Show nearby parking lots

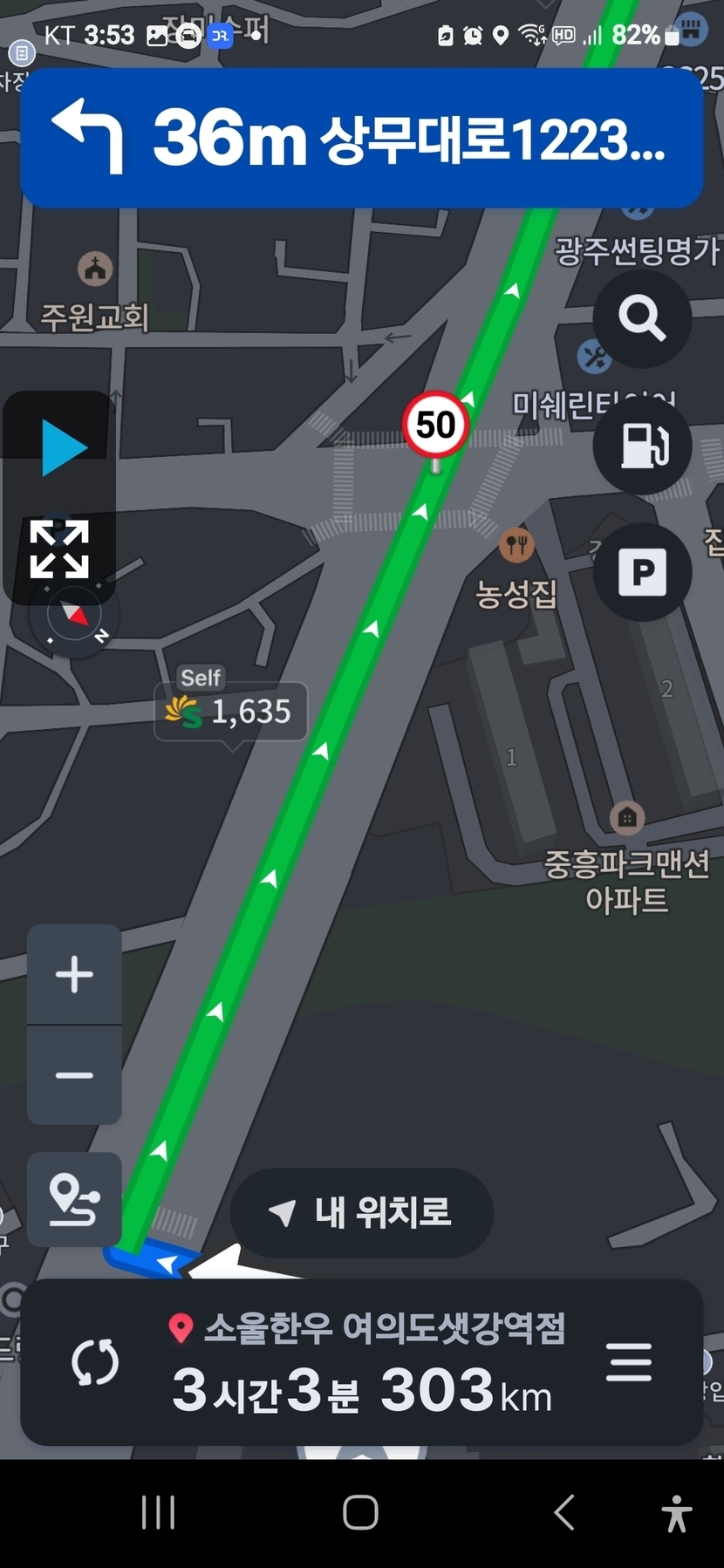642,572
